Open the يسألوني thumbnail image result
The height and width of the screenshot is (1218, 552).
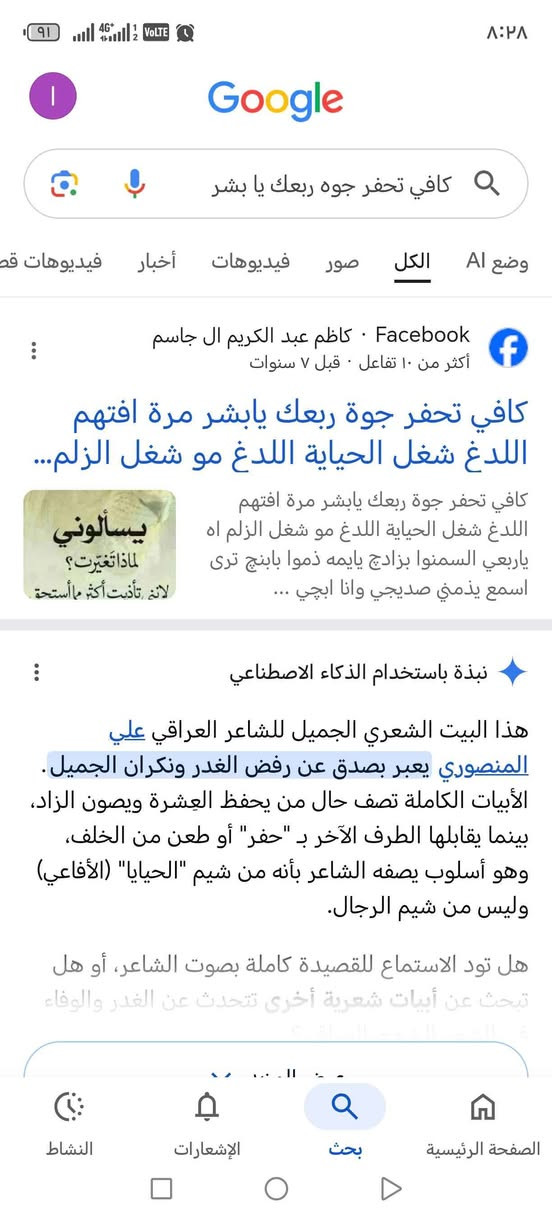click(x=99, y=545)
